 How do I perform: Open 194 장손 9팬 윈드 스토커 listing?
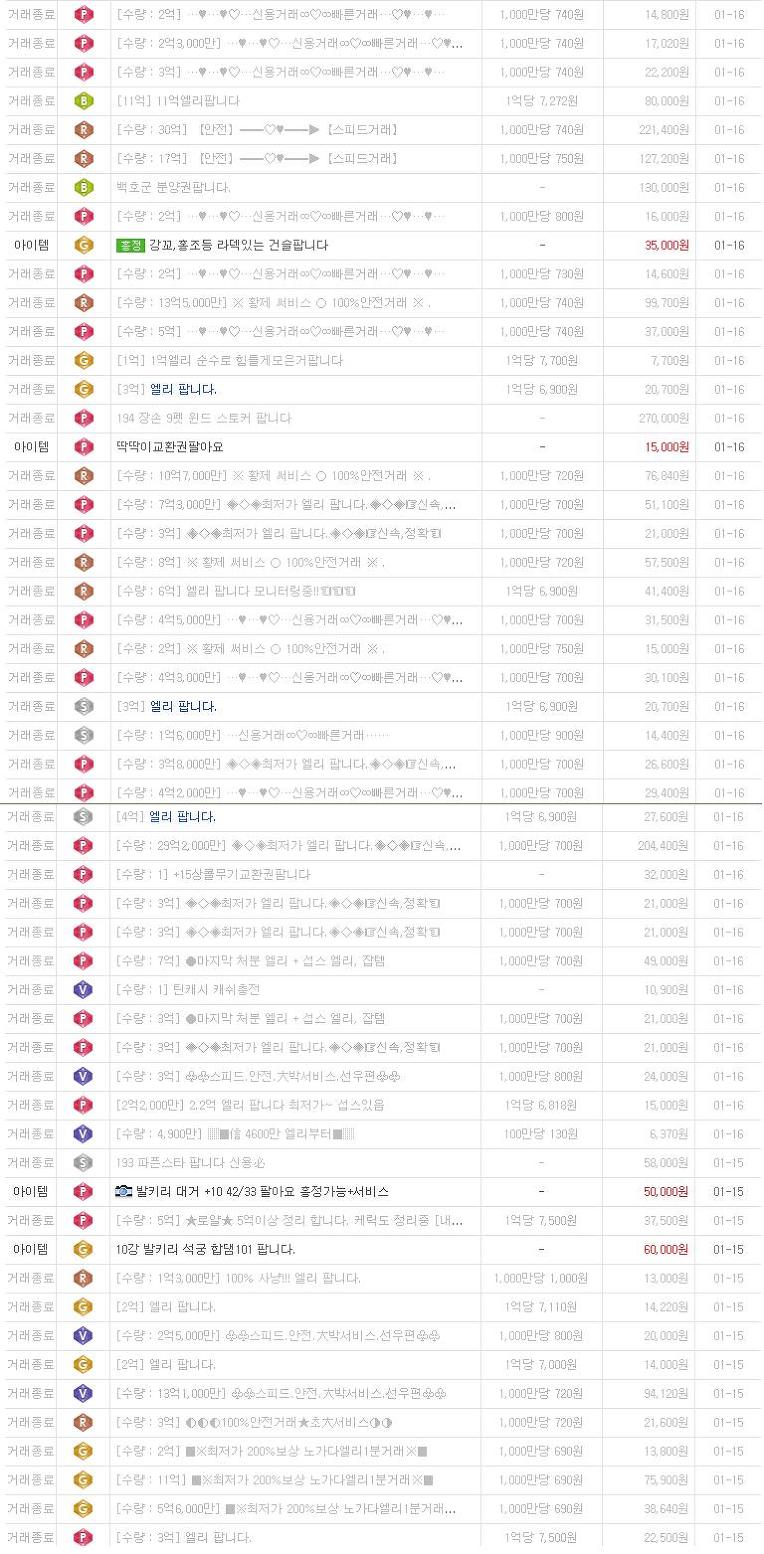pyautogui.click(x=204, y=418)
